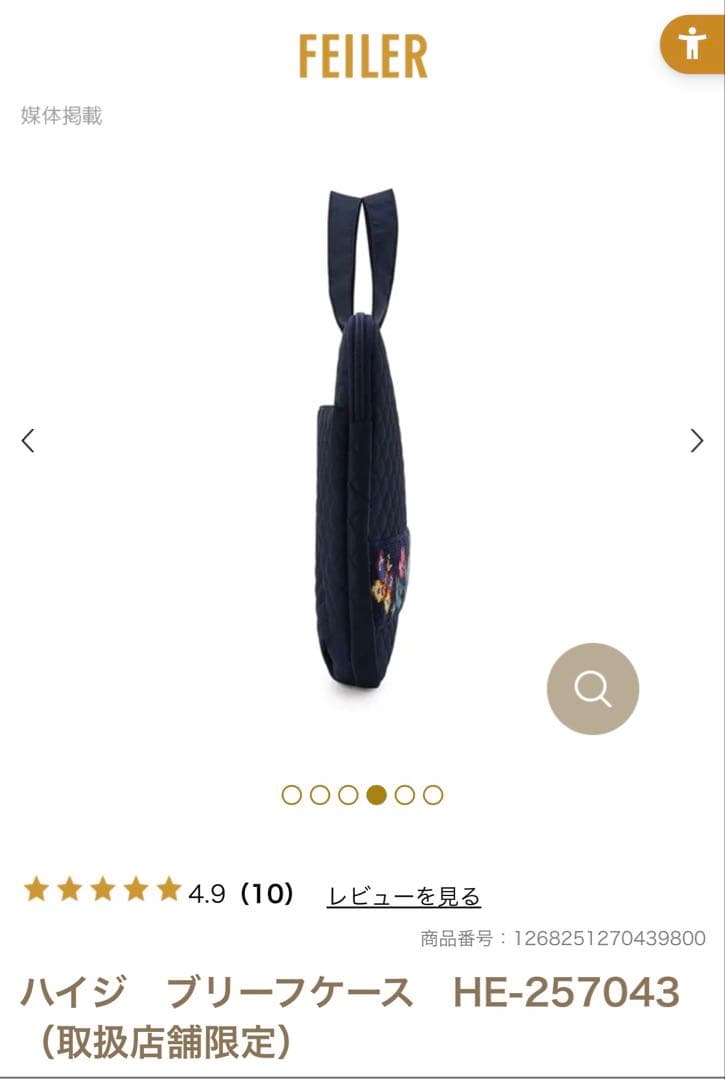Select the filled fourth carousel dot
The width and height of the screenshot is (725, 1080).
pyautogui.click(x=376, y=797)
